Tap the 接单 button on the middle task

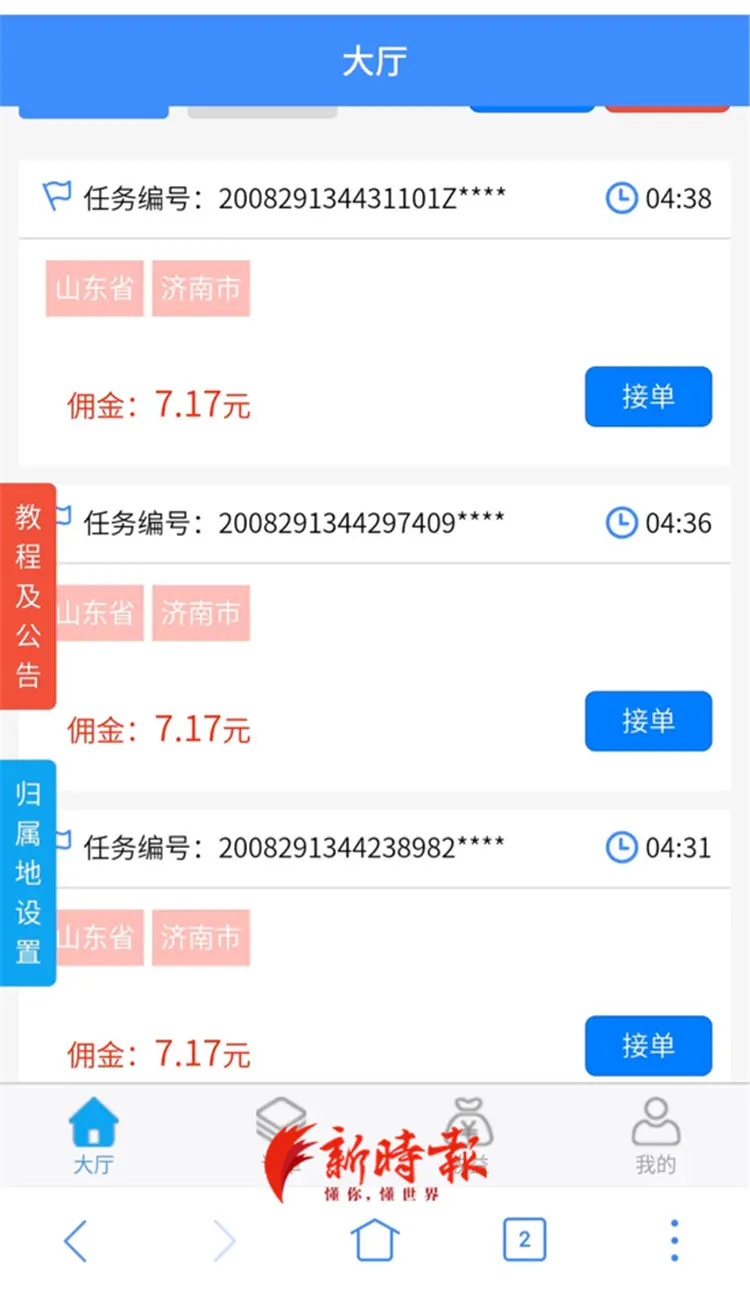pyautogui.click(x=648, y=721)
